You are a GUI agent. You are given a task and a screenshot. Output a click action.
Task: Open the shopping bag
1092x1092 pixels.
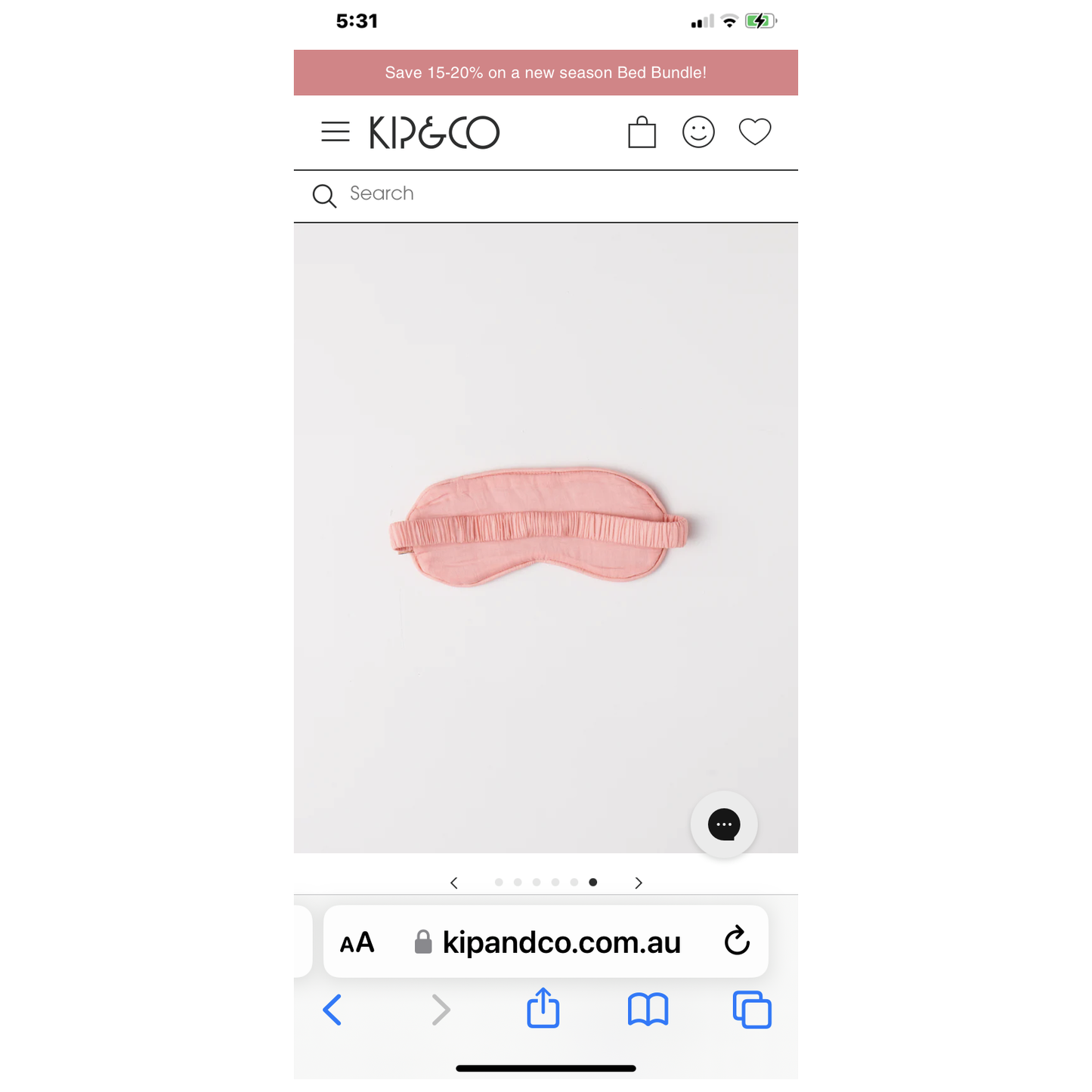(x=642, y=132)
